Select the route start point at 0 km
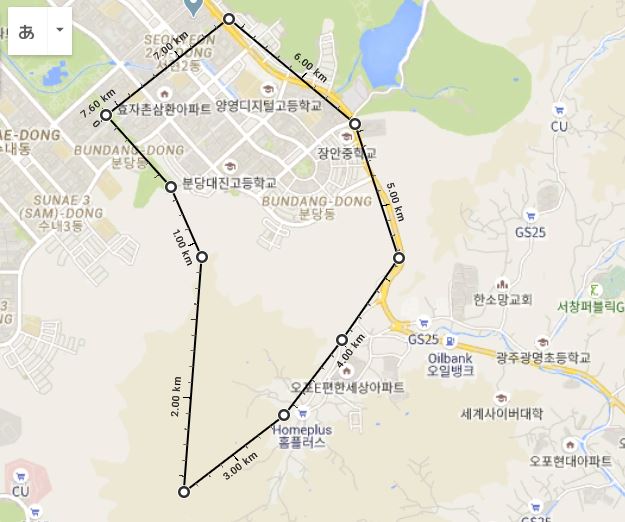625x522 pixels. [107, 116]
